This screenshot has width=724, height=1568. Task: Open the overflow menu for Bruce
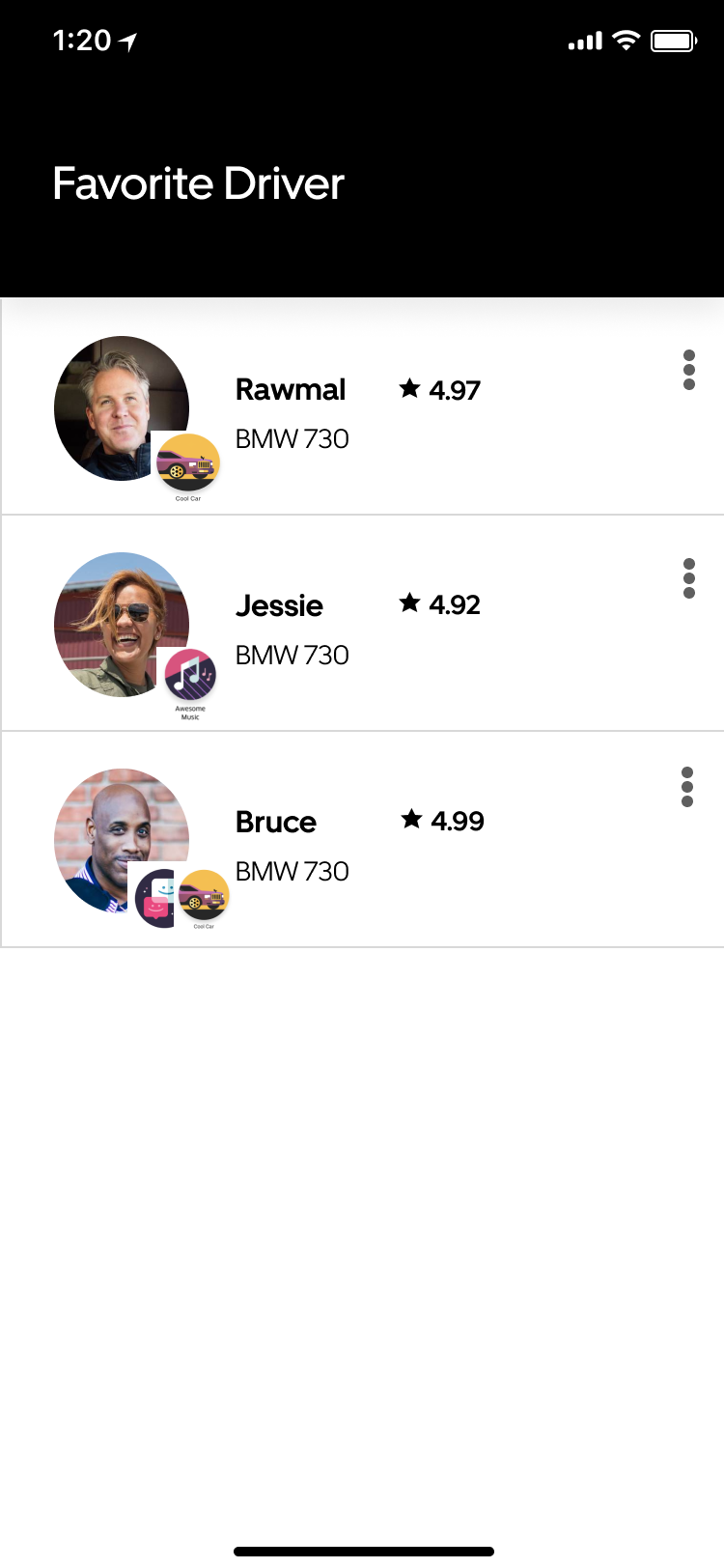(687, 787)
